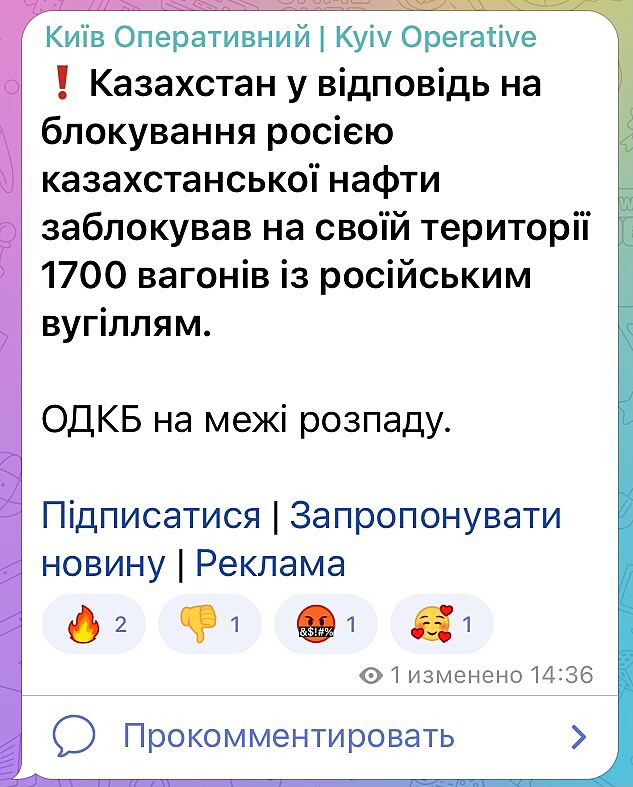633x787 pixels.
Task: Open the Реклама link
Action: pos(270,564)
